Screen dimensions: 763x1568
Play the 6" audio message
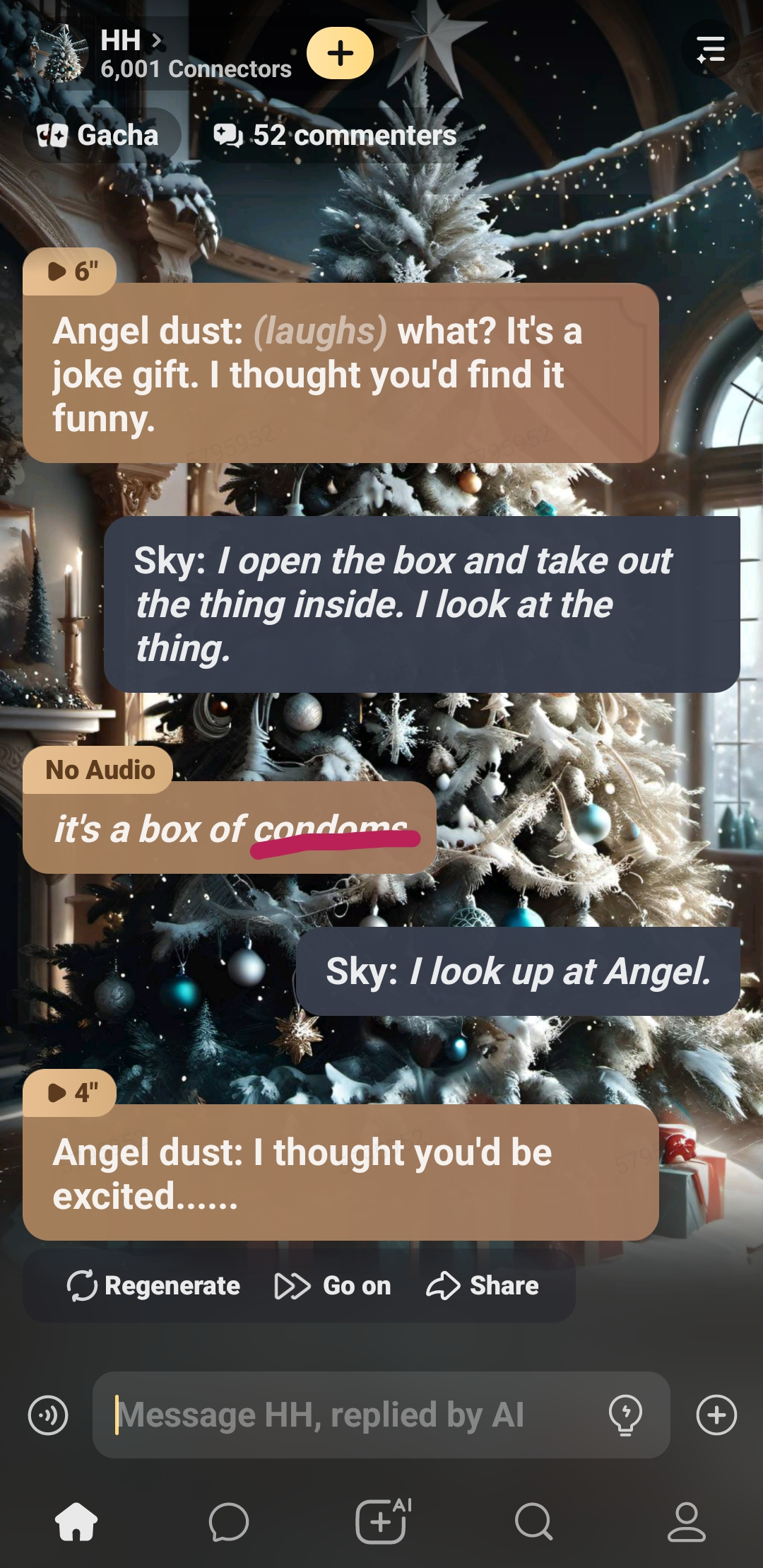point(71,271)
